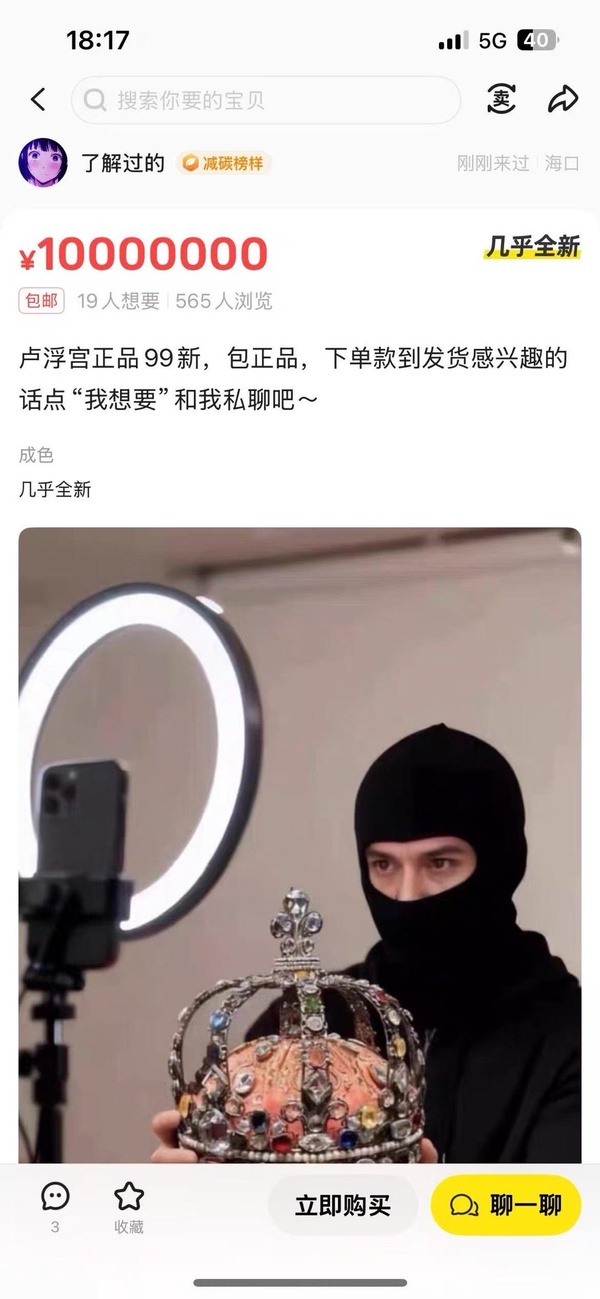Open the 卖 sell icon
Viewport: 600px width, 1299px height.
pyautogui.click(x=501, y=99)
